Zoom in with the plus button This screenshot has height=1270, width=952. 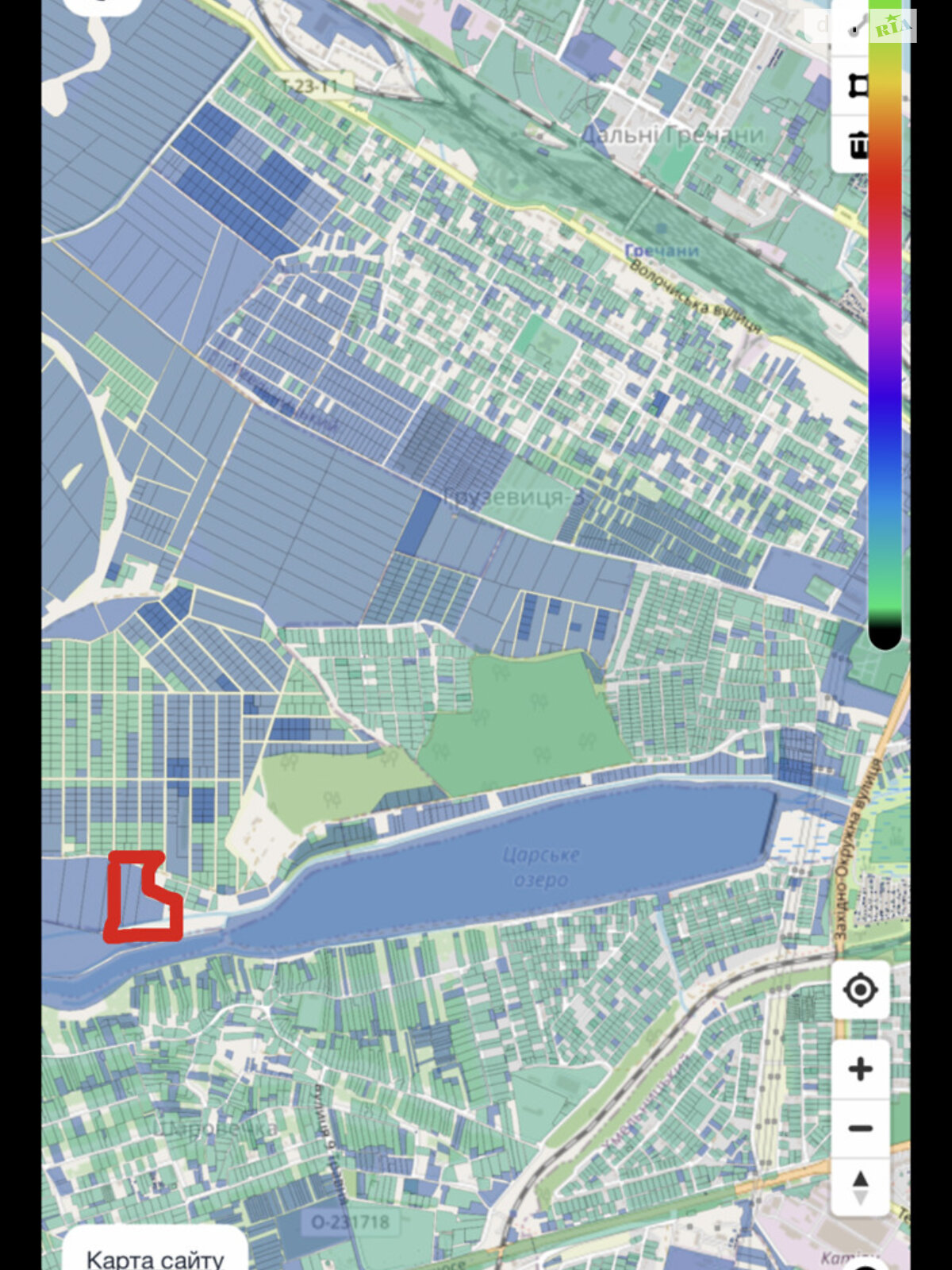tap(860, 1069)
